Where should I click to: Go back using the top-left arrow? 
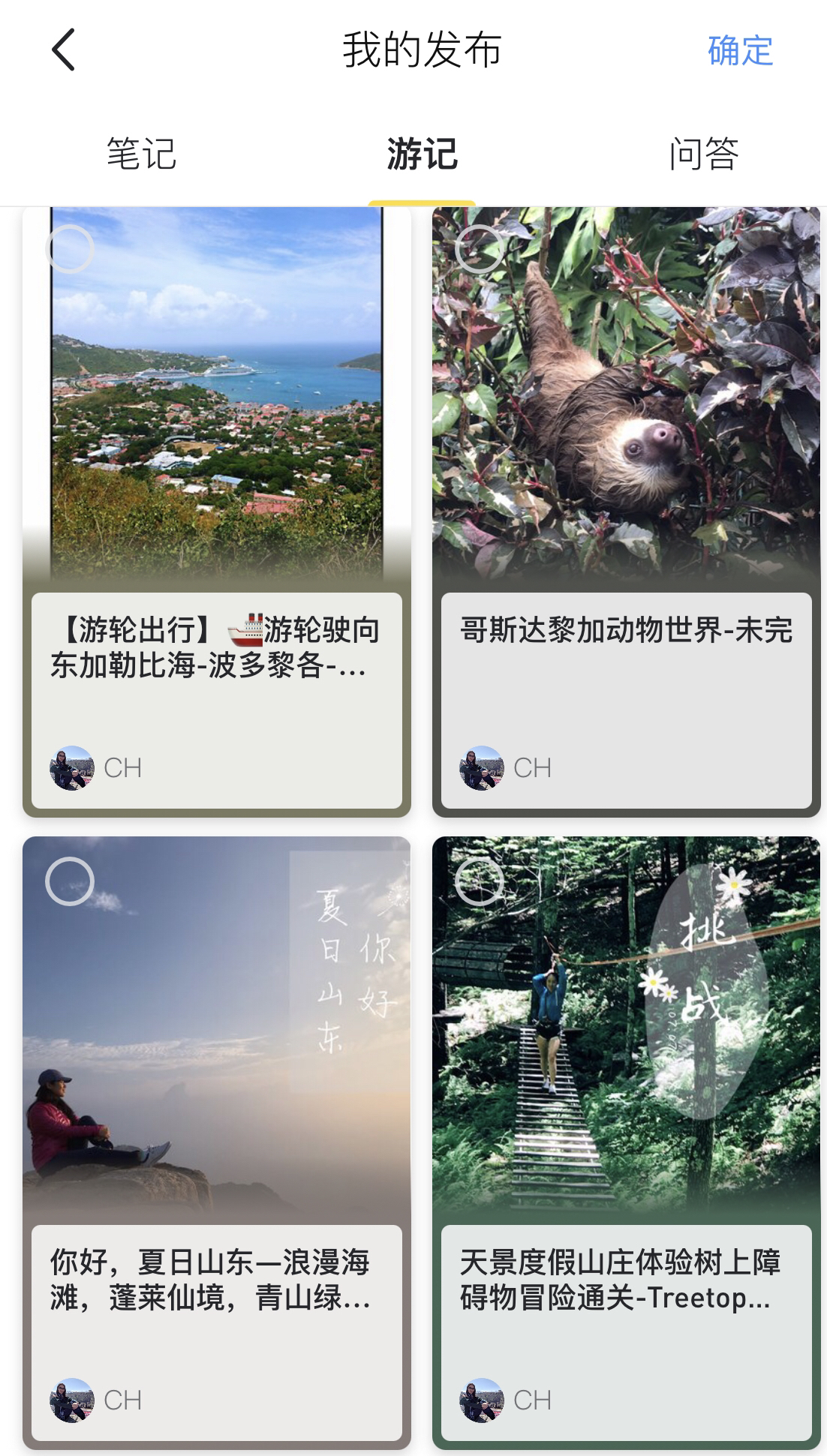pos(64,50)
